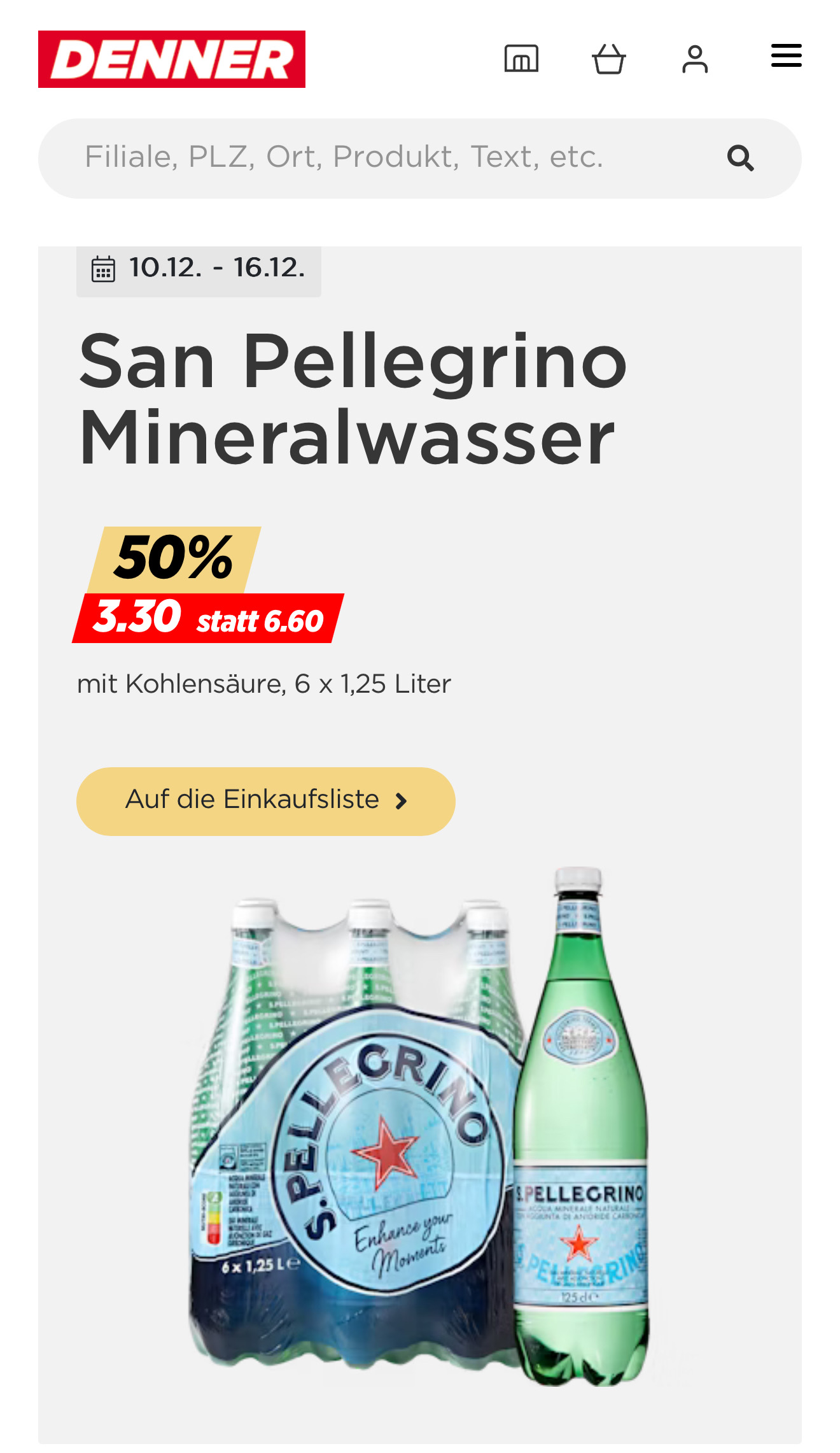The image size is (840, 1453).
Task: Tap the magnifier search button
Action: point(740,158)
